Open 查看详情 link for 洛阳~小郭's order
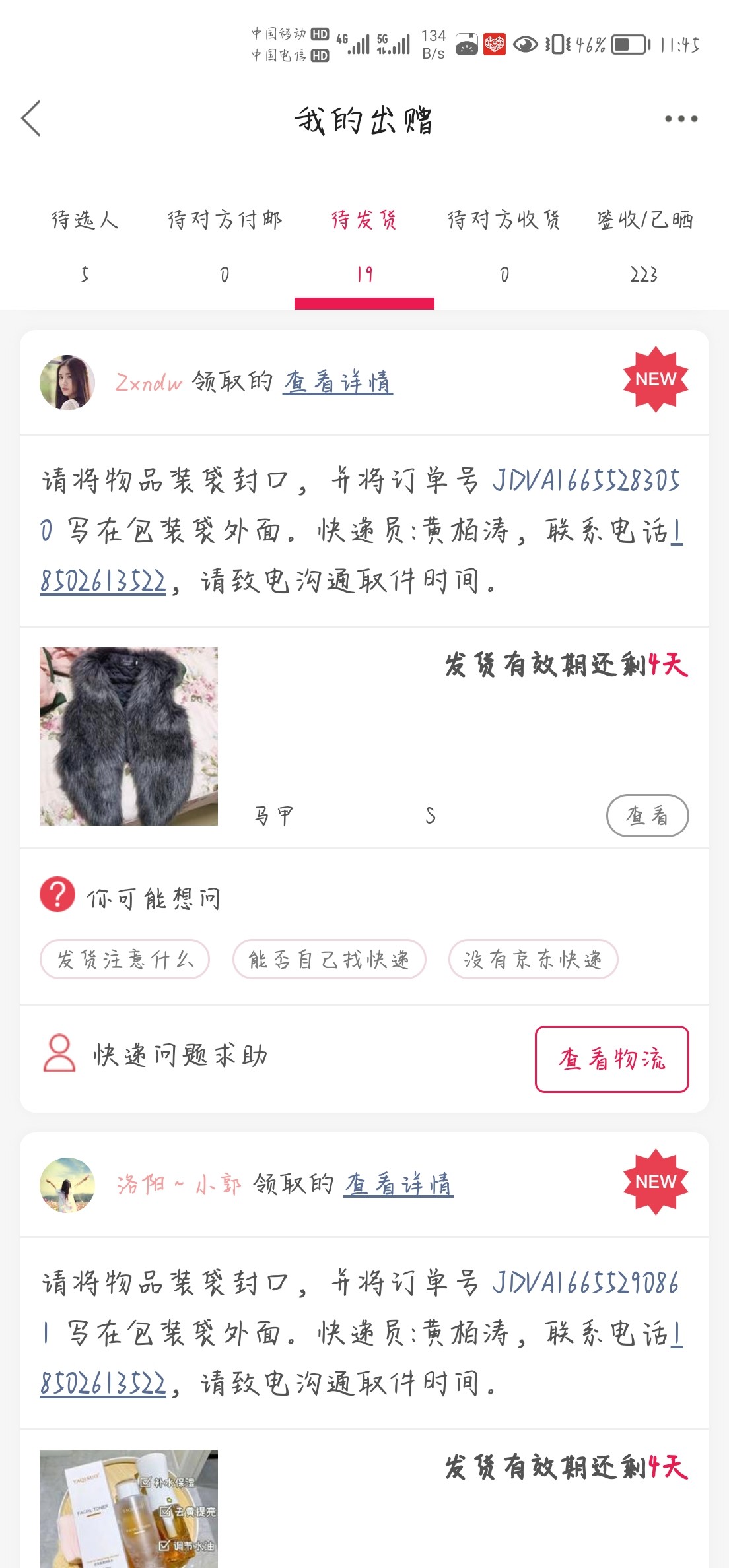 tap(398, 1185)
